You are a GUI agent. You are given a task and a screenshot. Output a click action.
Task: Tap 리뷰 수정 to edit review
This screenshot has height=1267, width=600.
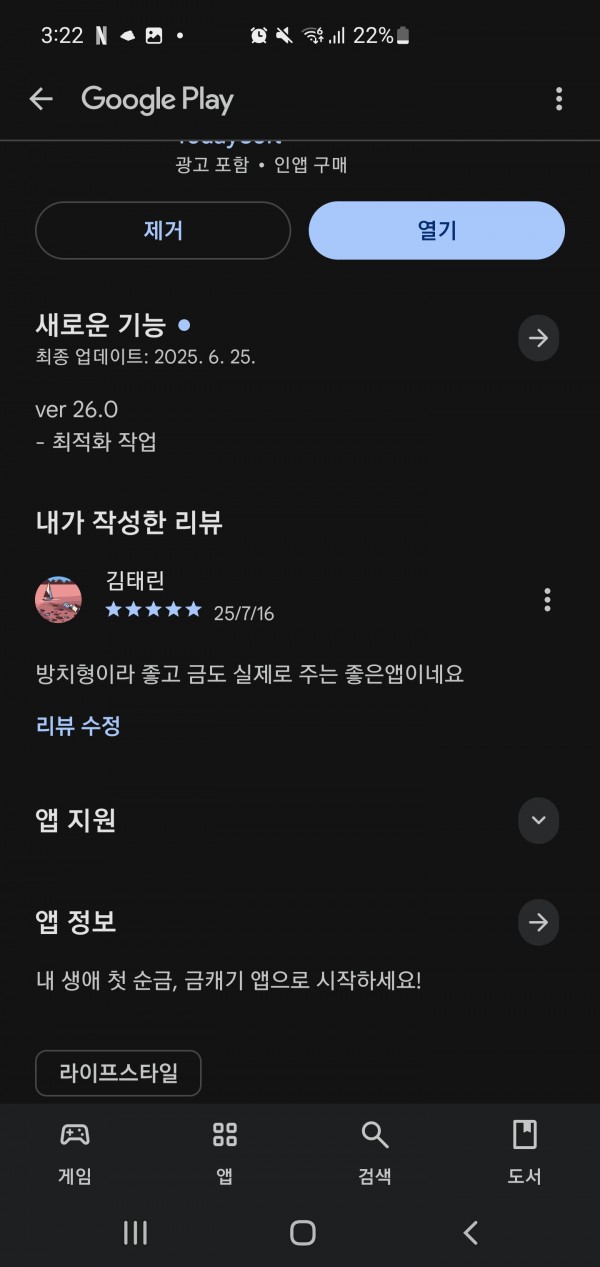pos(78,726)
